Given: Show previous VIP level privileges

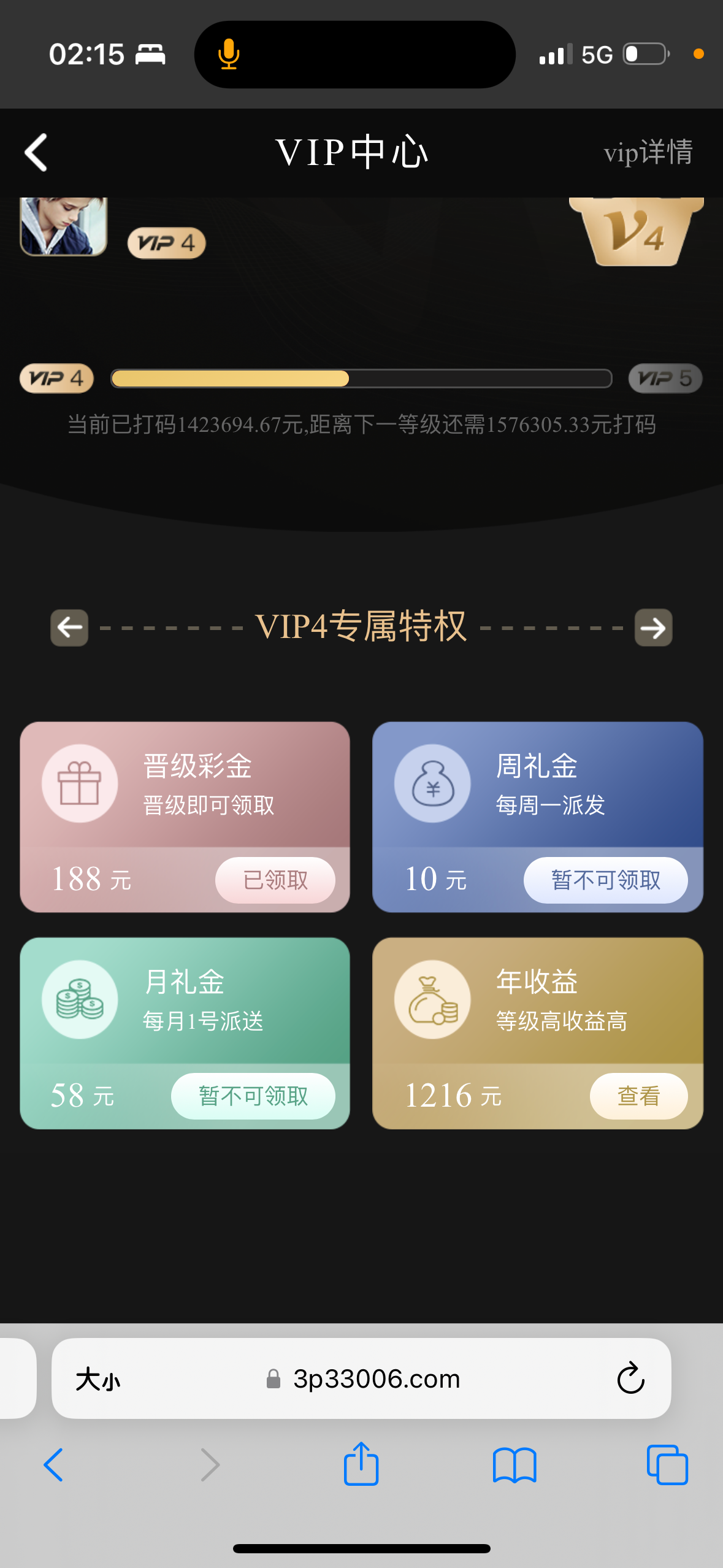Looking at the screenshot, I should click(x=69, y=628).
